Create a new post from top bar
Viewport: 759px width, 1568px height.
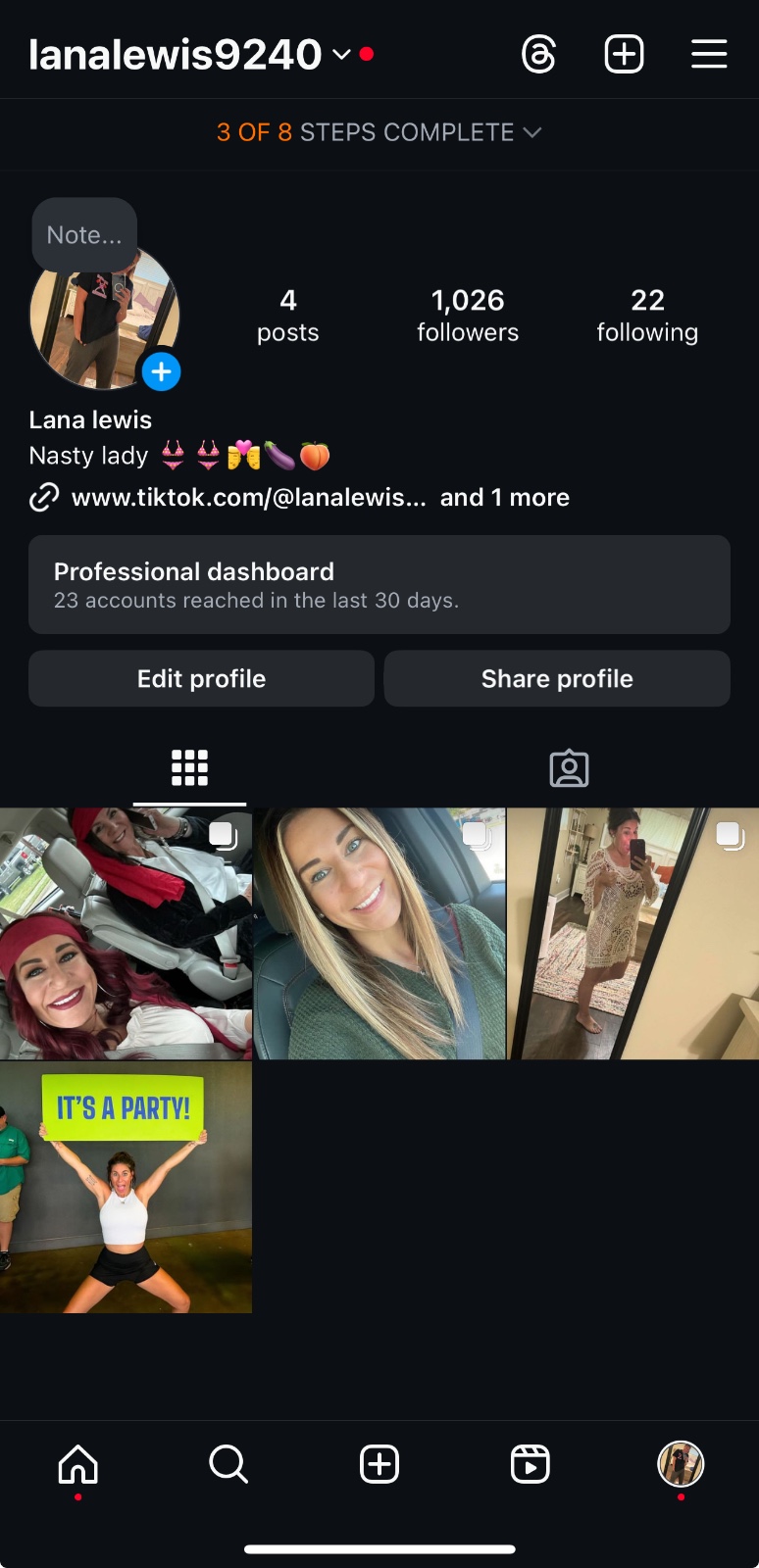coord(624,54)
